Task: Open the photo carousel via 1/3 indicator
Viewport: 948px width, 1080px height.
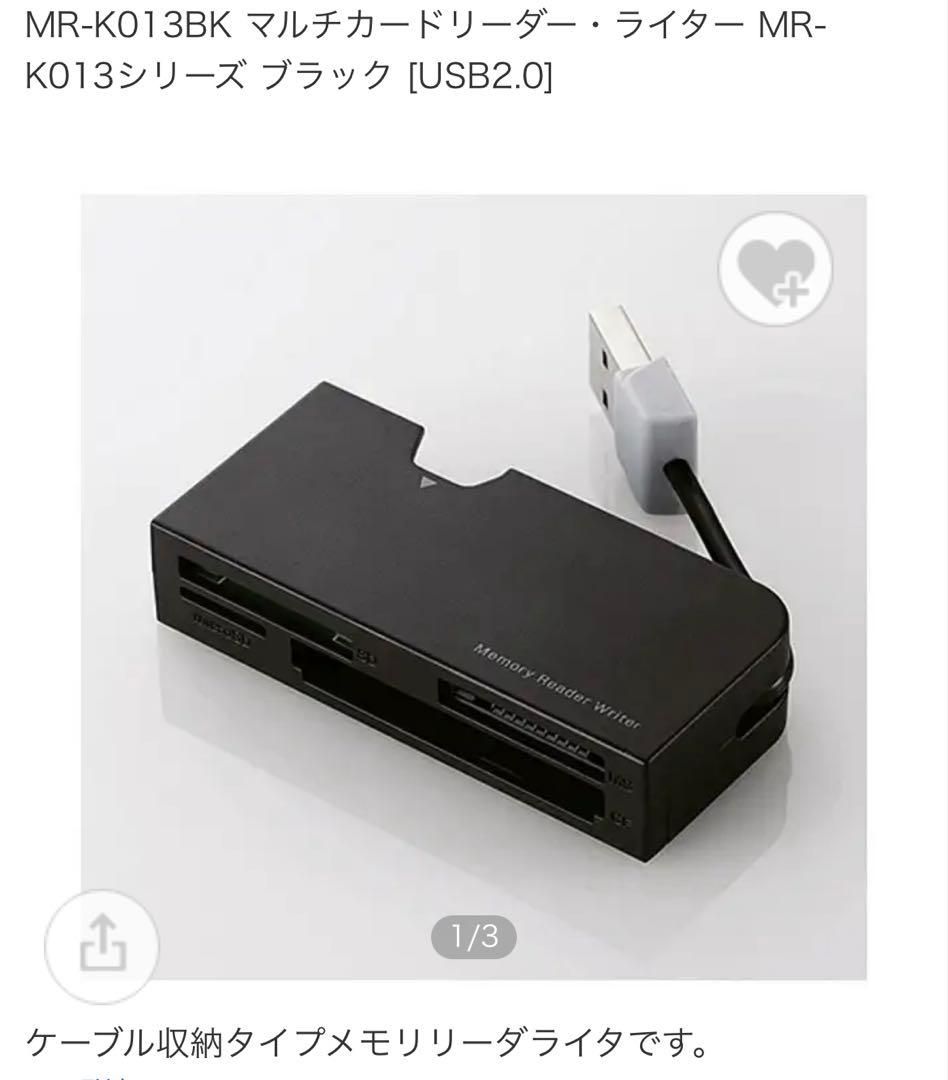Action: click(x=474, y=935)
